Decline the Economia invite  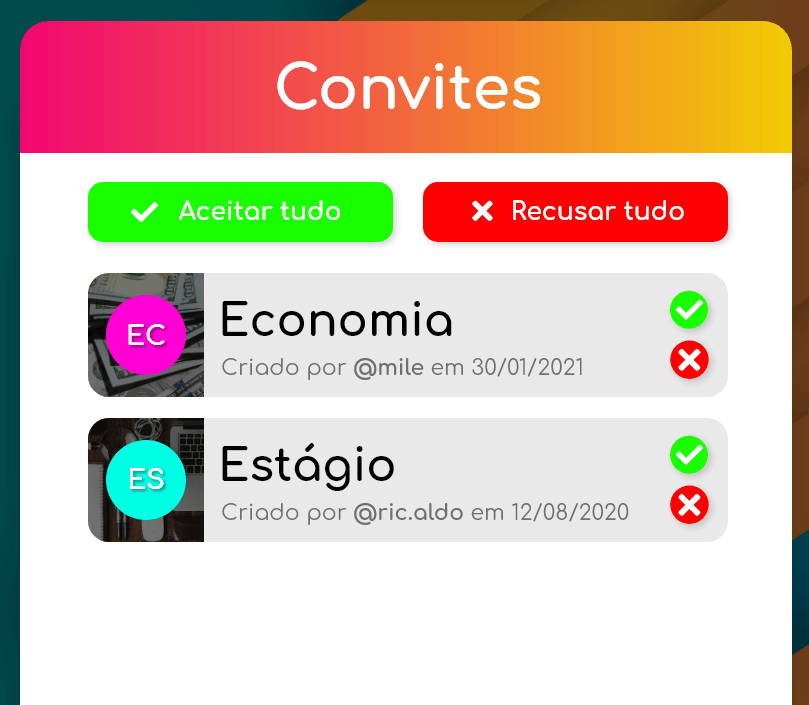pyautogui.click(x=688, y=360)
